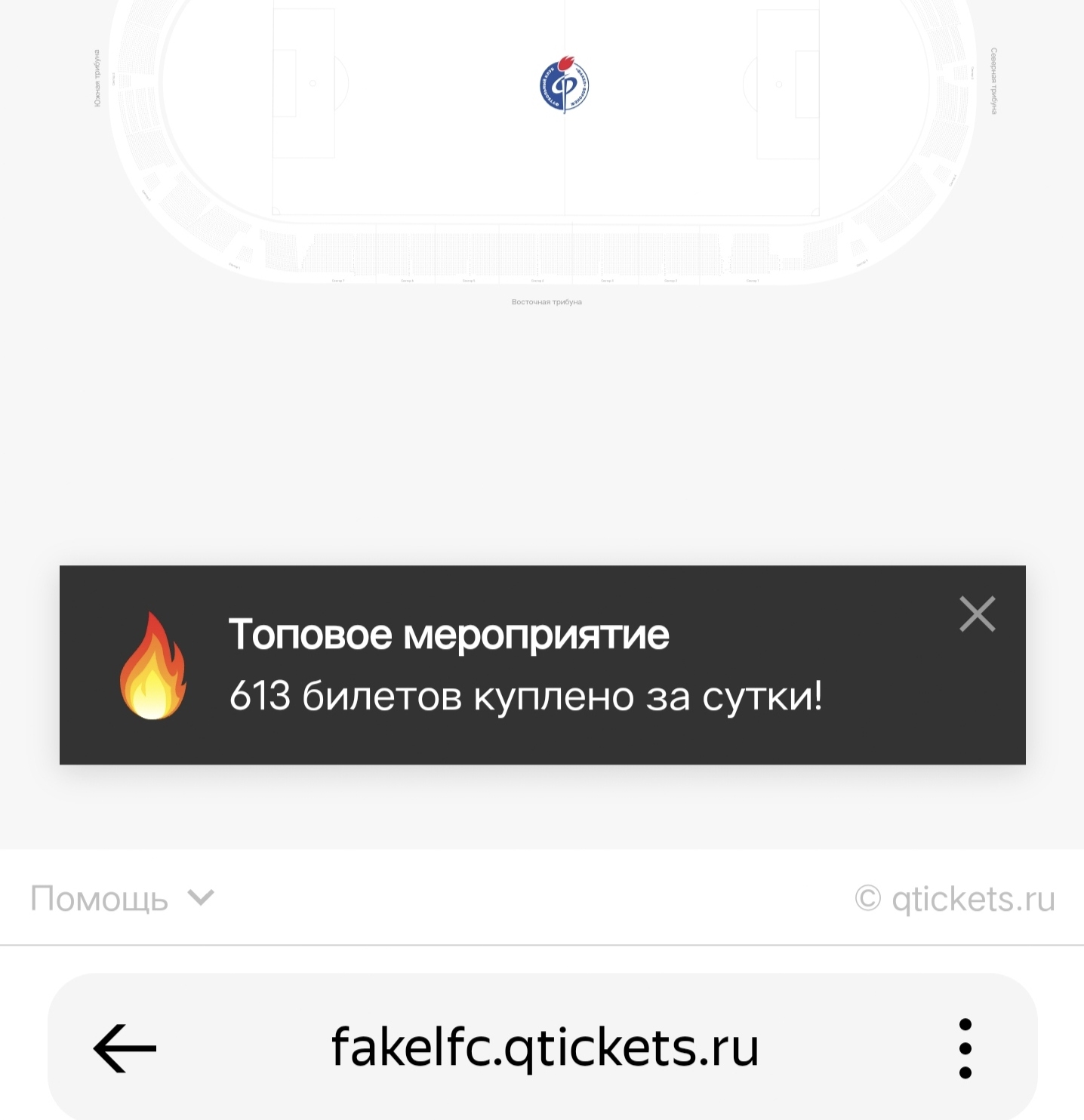
Task: Open the qtickets.ru link
Action: pyautogui.click(x=955, y=898)
